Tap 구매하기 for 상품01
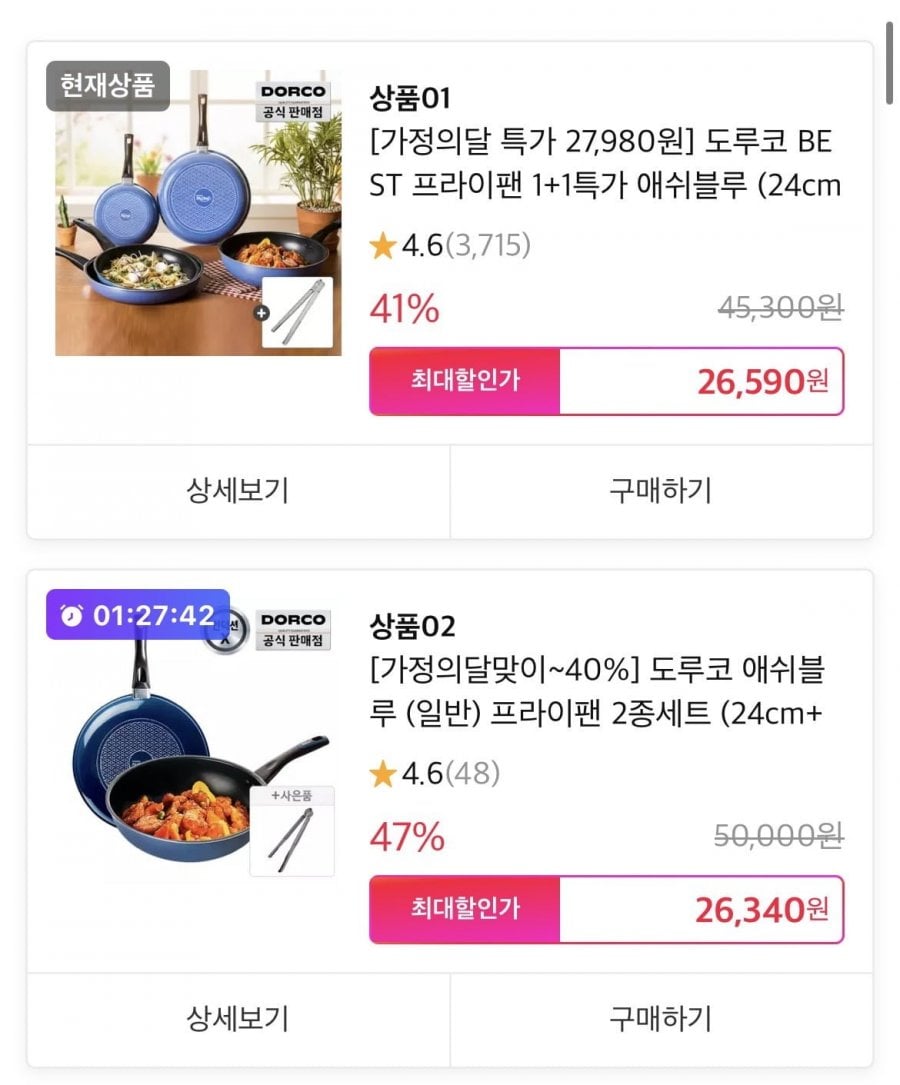The image size is (900, 1085). [661, 491]
